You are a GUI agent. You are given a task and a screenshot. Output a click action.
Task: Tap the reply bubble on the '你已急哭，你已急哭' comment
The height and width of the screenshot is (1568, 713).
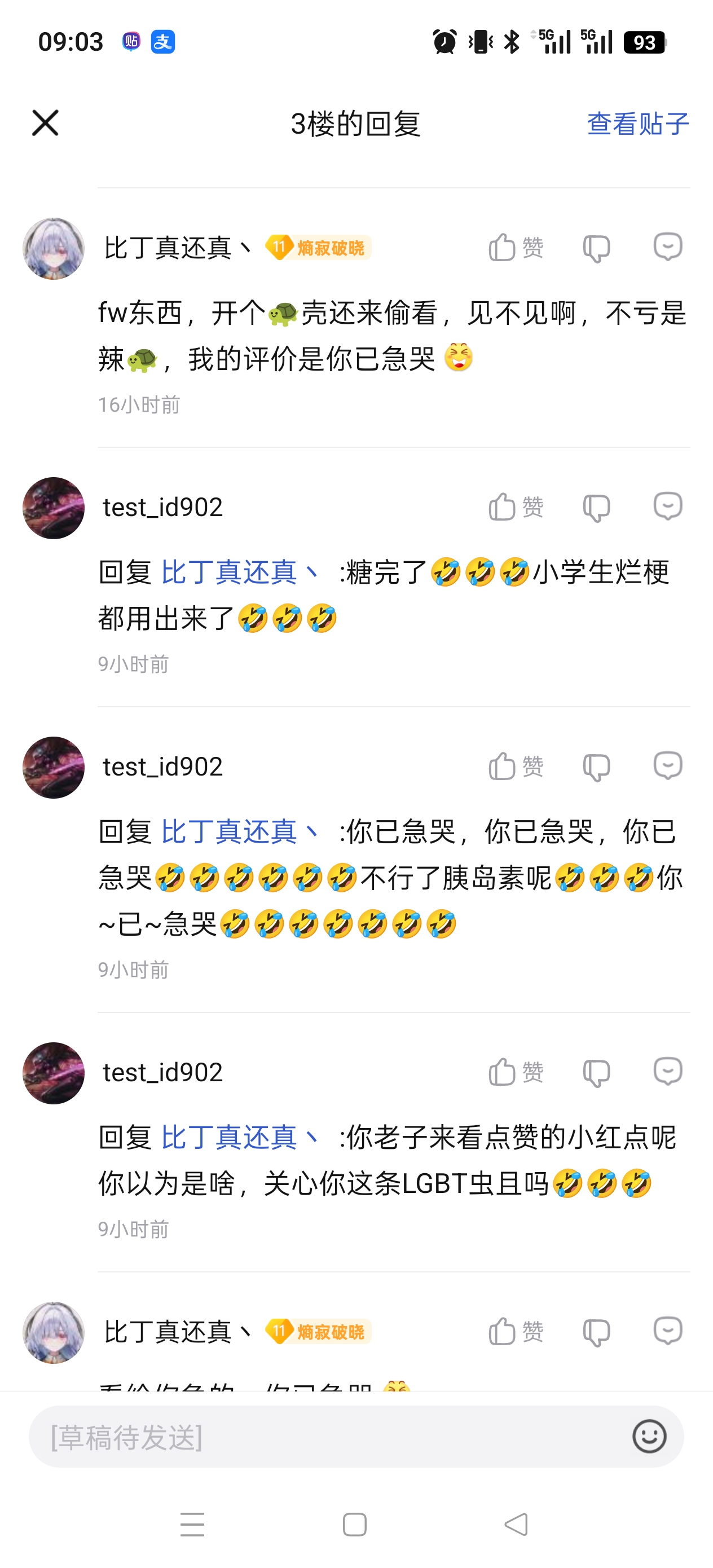(x=667, y=766)
